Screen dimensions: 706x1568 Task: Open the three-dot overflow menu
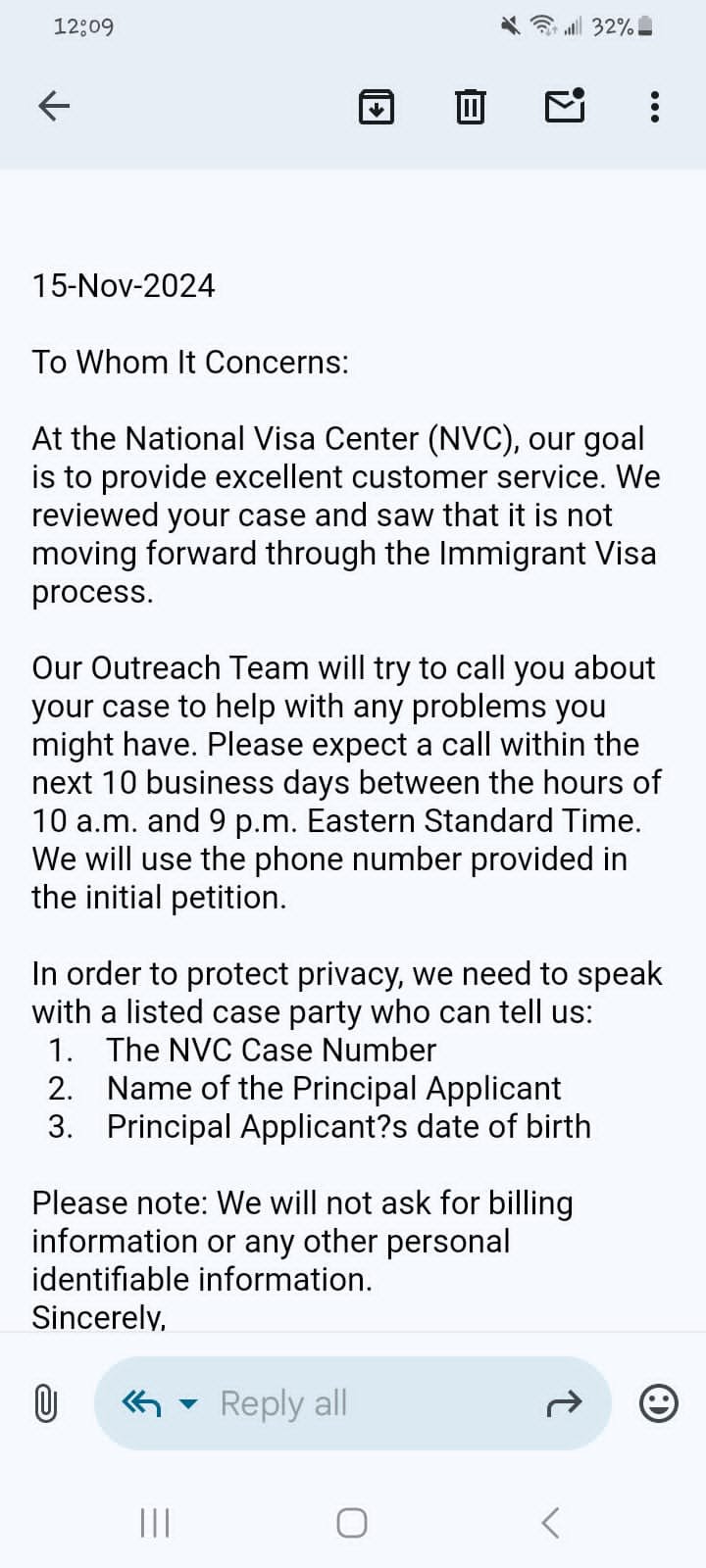pyautogui.click(x=655, y=106)
